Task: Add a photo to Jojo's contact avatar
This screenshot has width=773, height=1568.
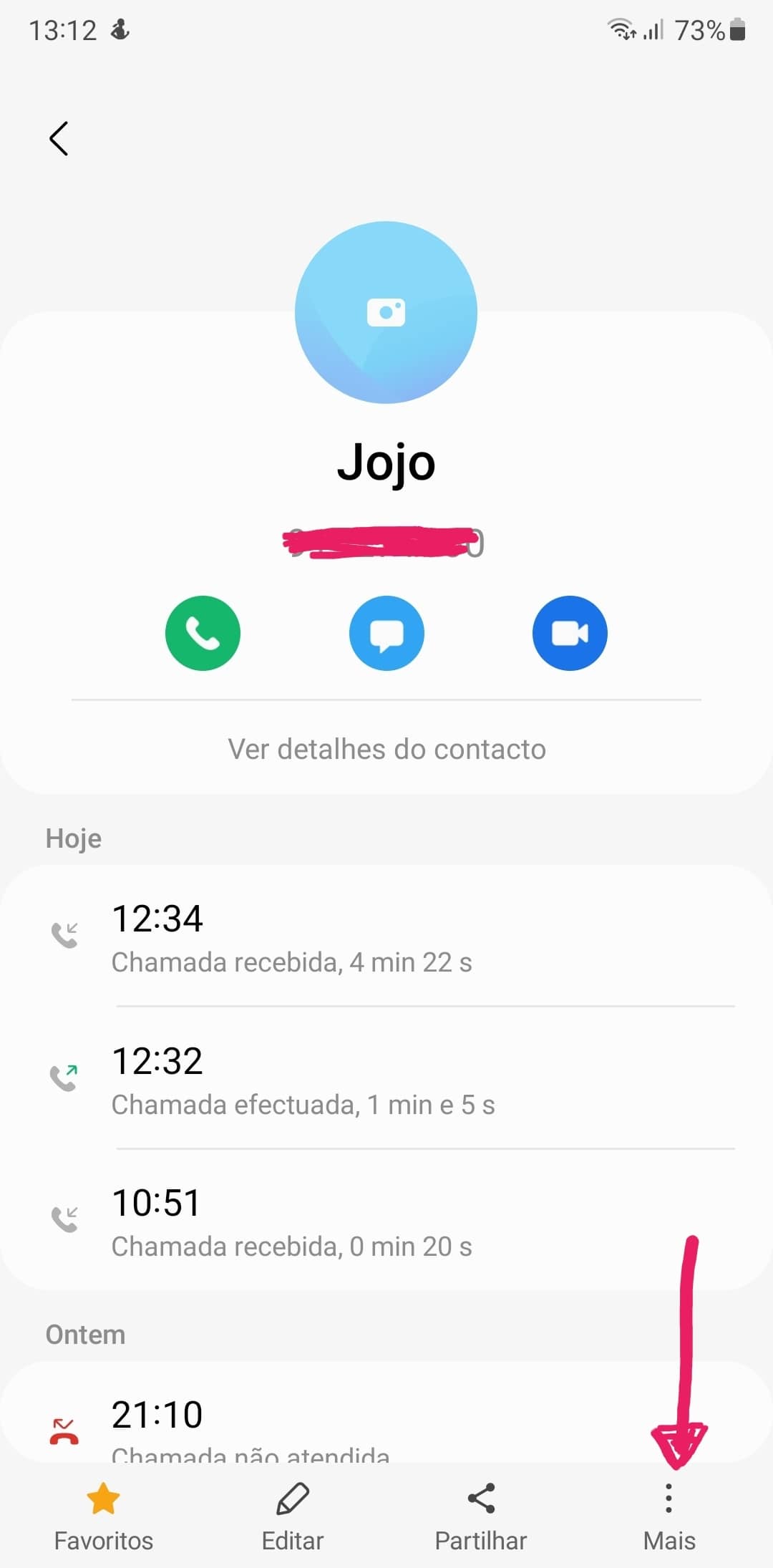Action: tap(386, 312)
